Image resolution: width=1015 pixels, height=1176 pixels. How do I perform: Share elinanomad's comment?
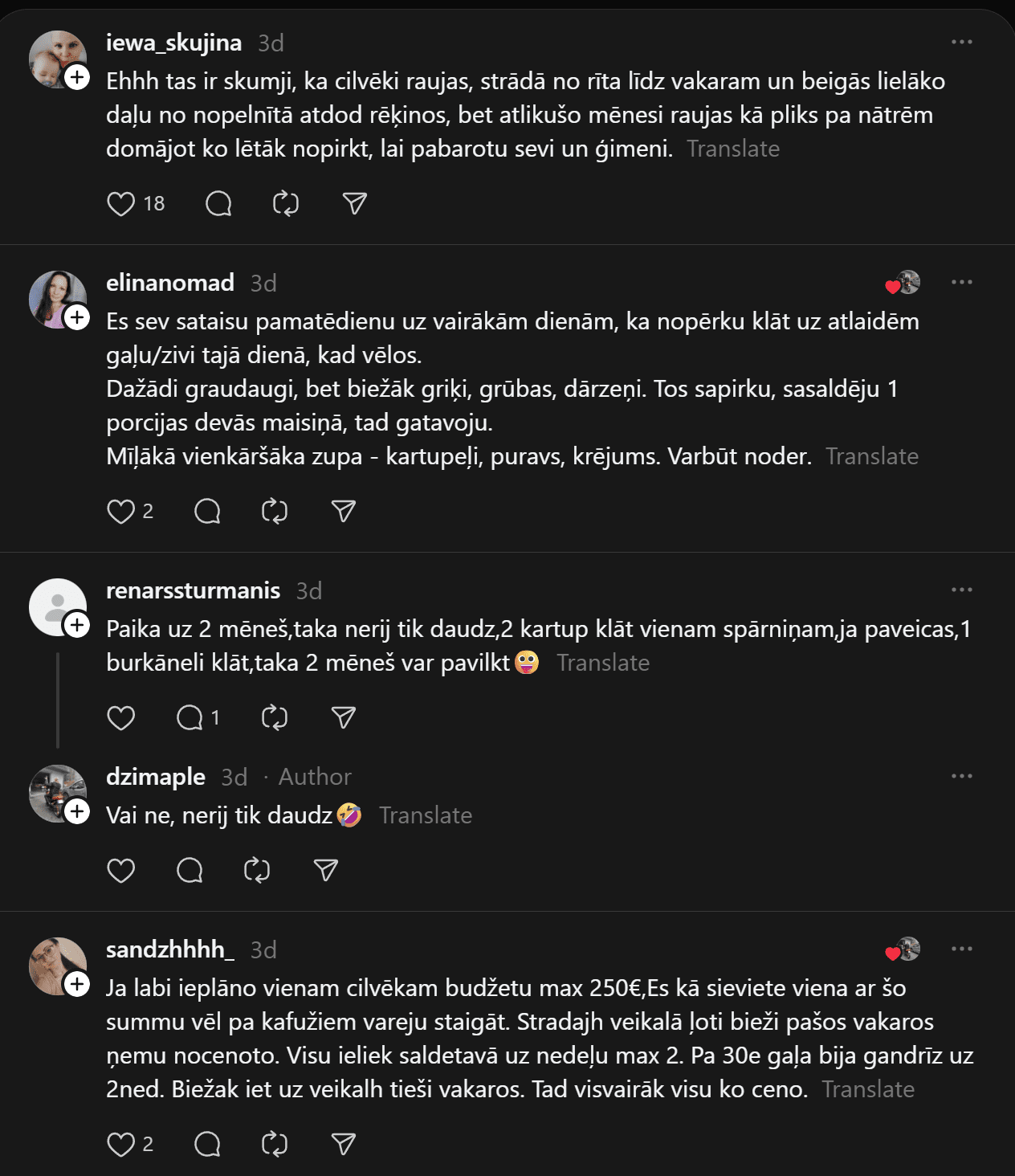pyautogui.click(x=344, y=512)
